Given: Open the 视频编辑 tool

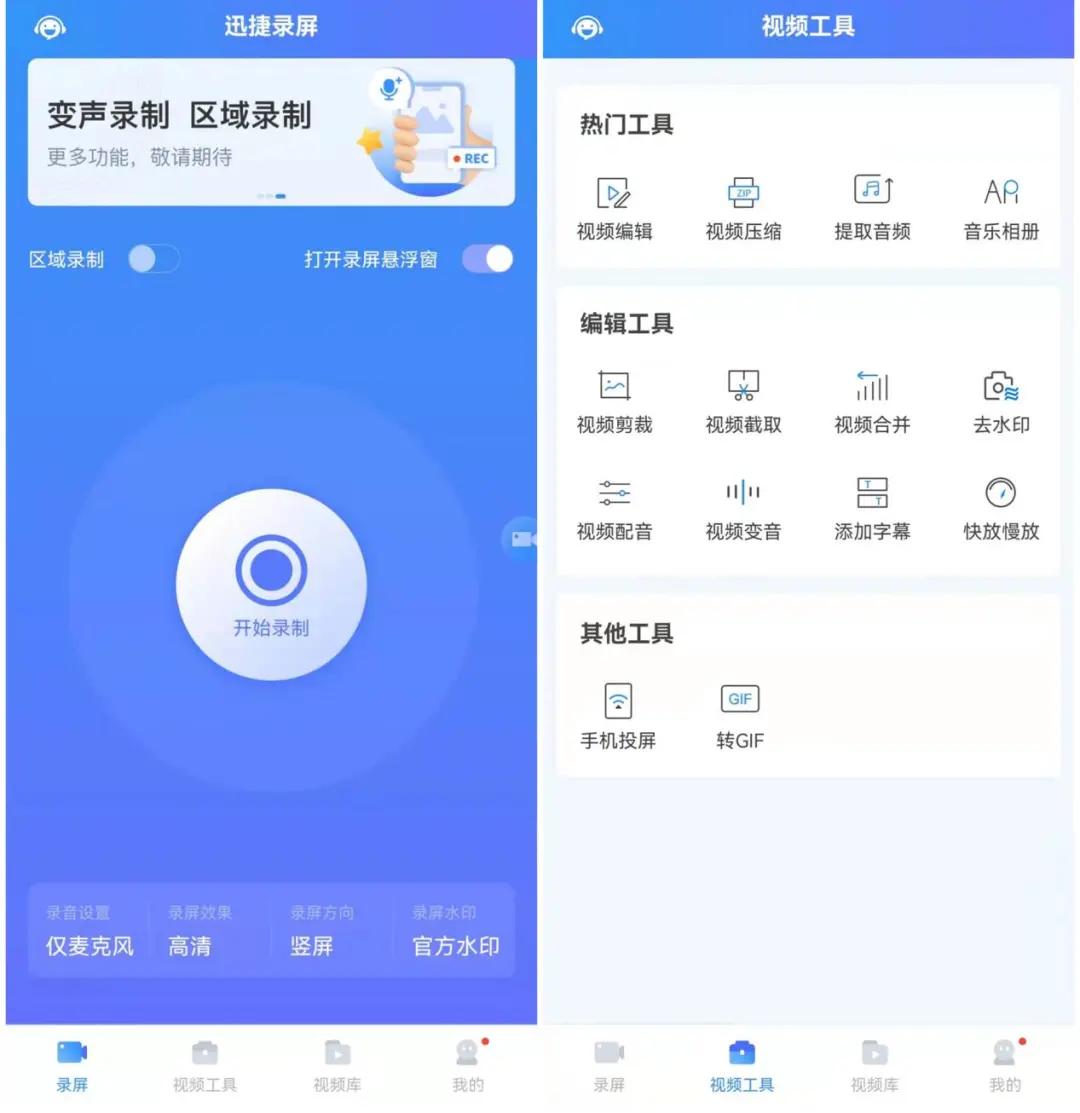Looking at the screenshot, I should (614, 208).
